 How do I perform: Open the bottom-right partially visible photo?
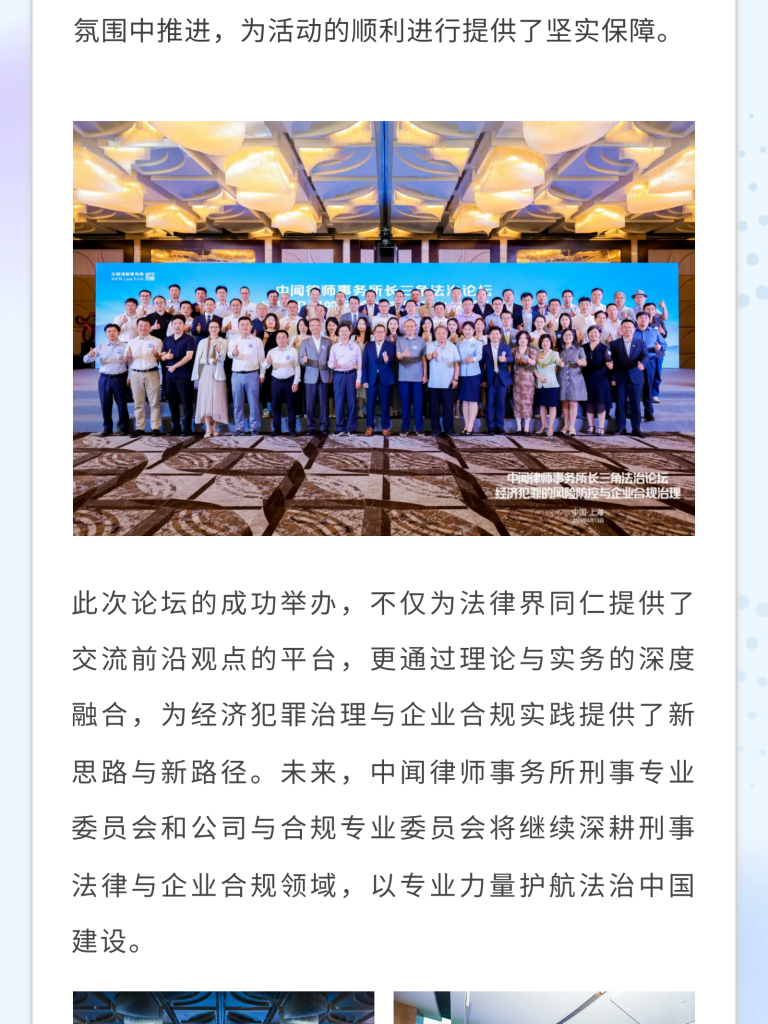(x=543, y=1007)
